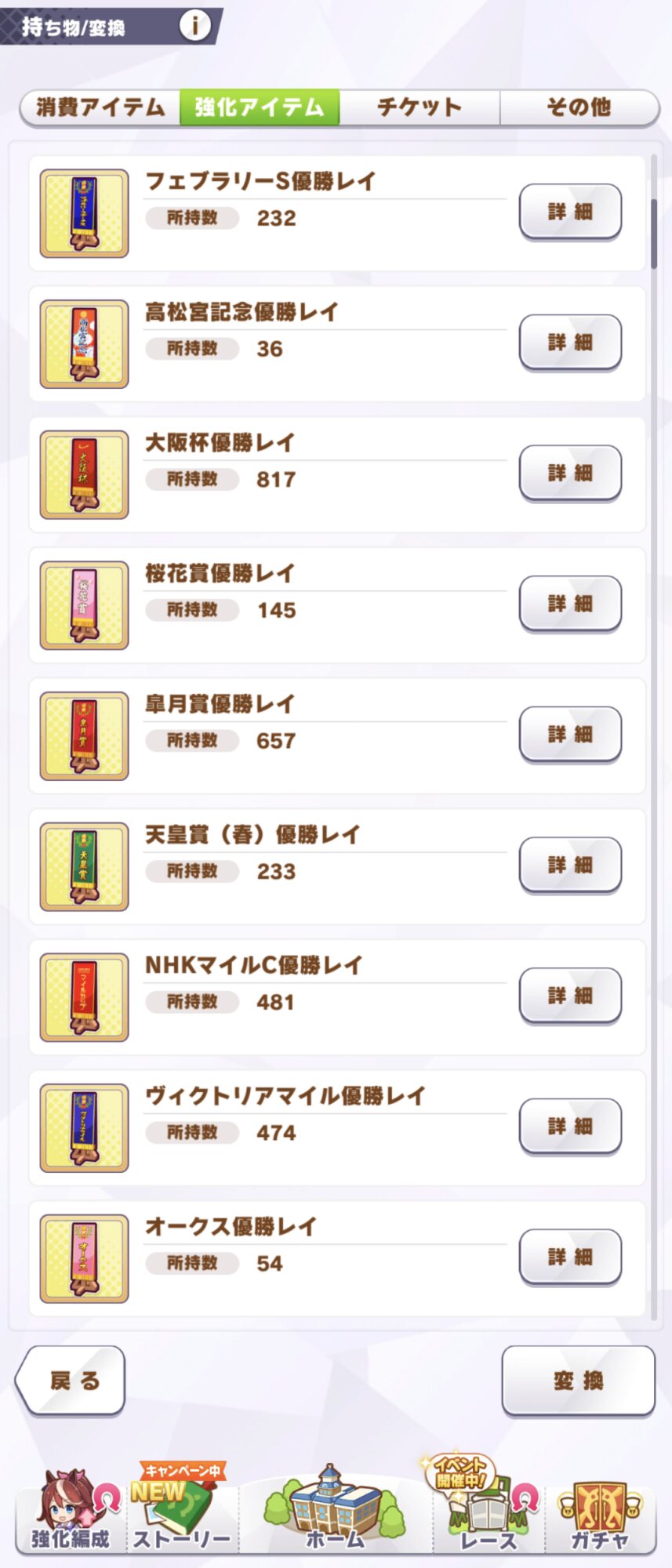Show details of 大阪杯優勝レイ
Image resolution: width=672 pixels, height=1568 pixels.
(570, 474)
